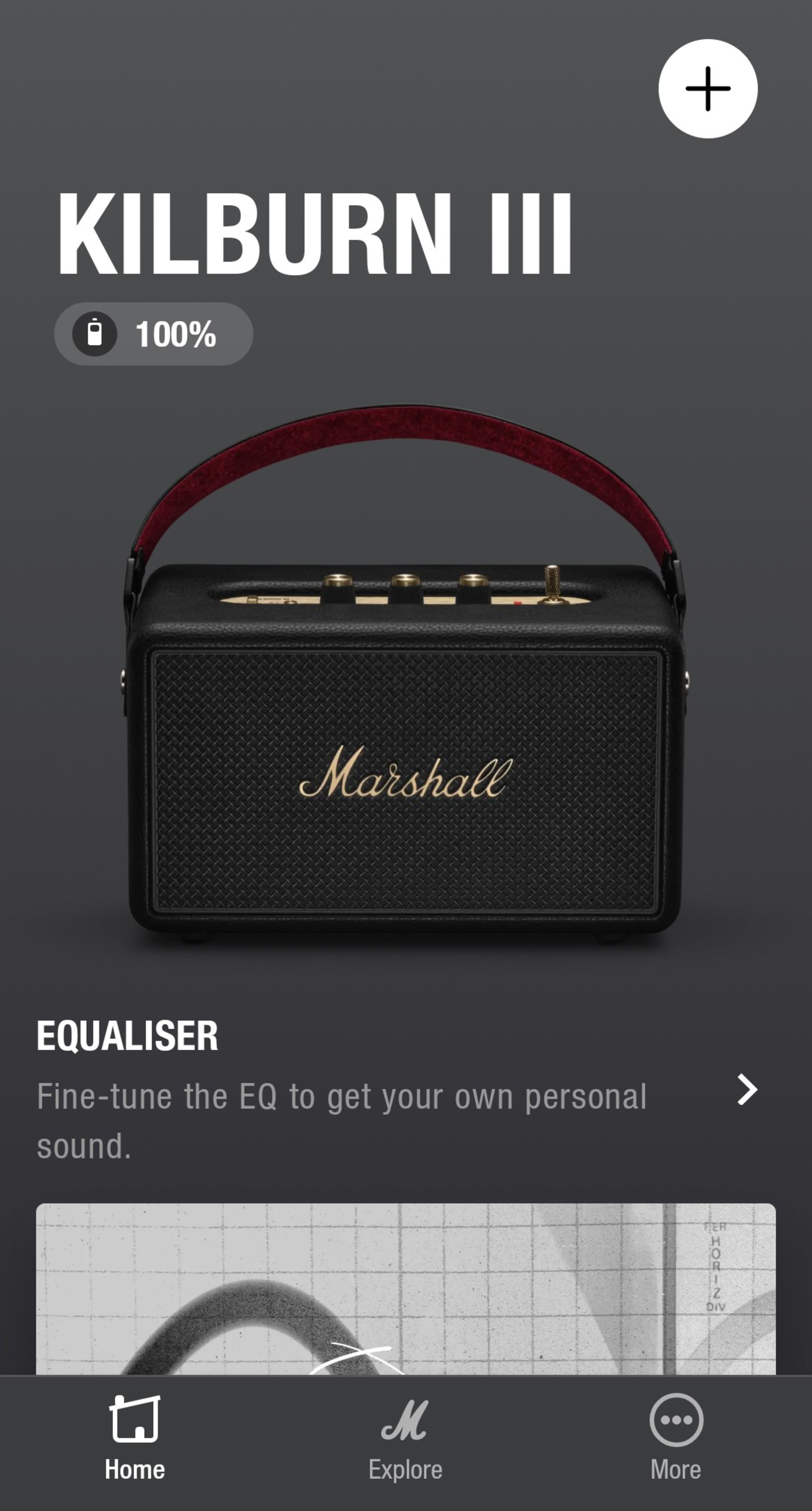Open the Equaliser settings row
The height and width of the screenshot is (1511, 812).
point(406,1090)
